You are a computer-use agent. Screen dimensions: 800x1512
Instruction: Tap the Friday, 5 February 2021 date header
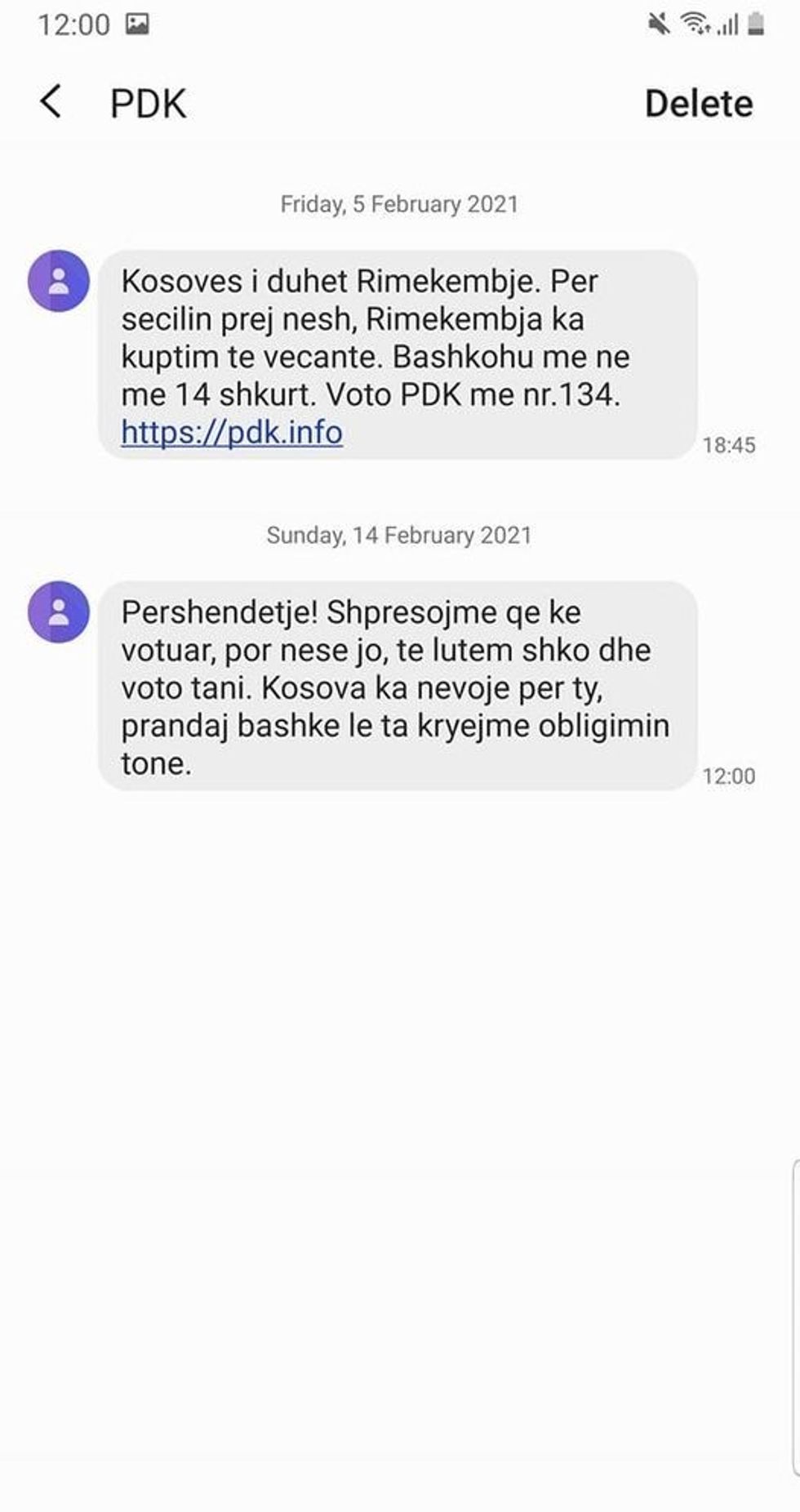[399, 204]
